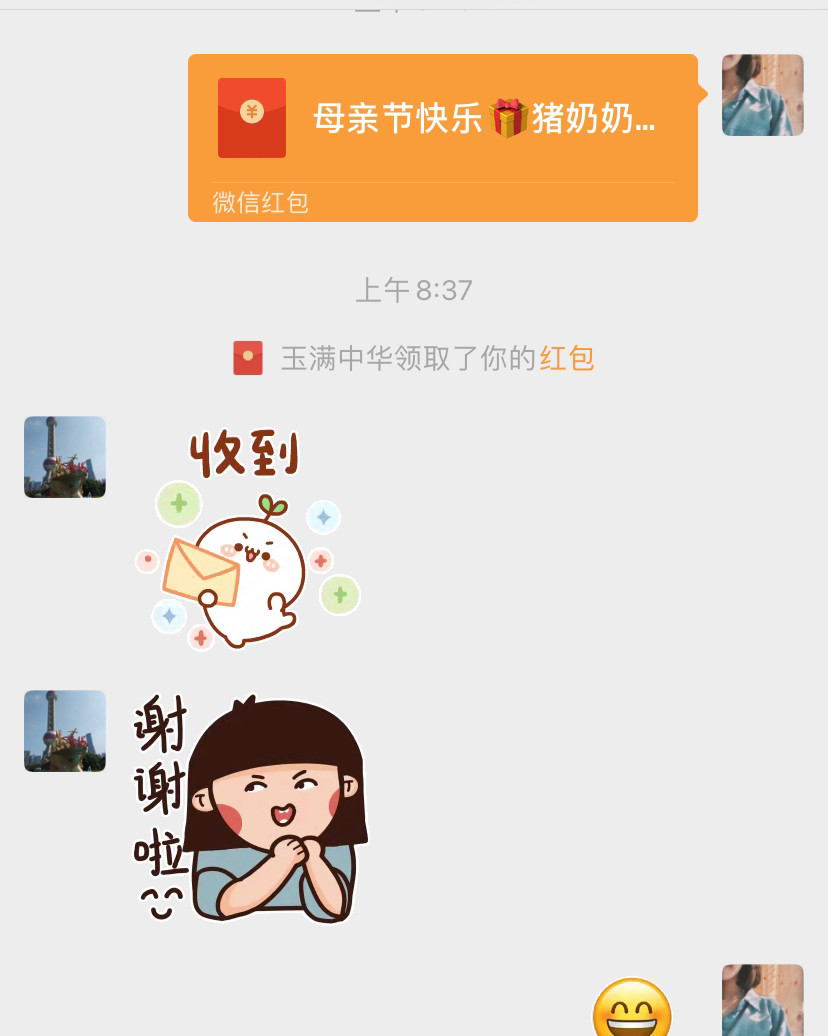Image resolution: width=828 pixels, height=1036 pixels.
Task: Open the red envelope icon in the orange bubble
Action: coord(251,119)
